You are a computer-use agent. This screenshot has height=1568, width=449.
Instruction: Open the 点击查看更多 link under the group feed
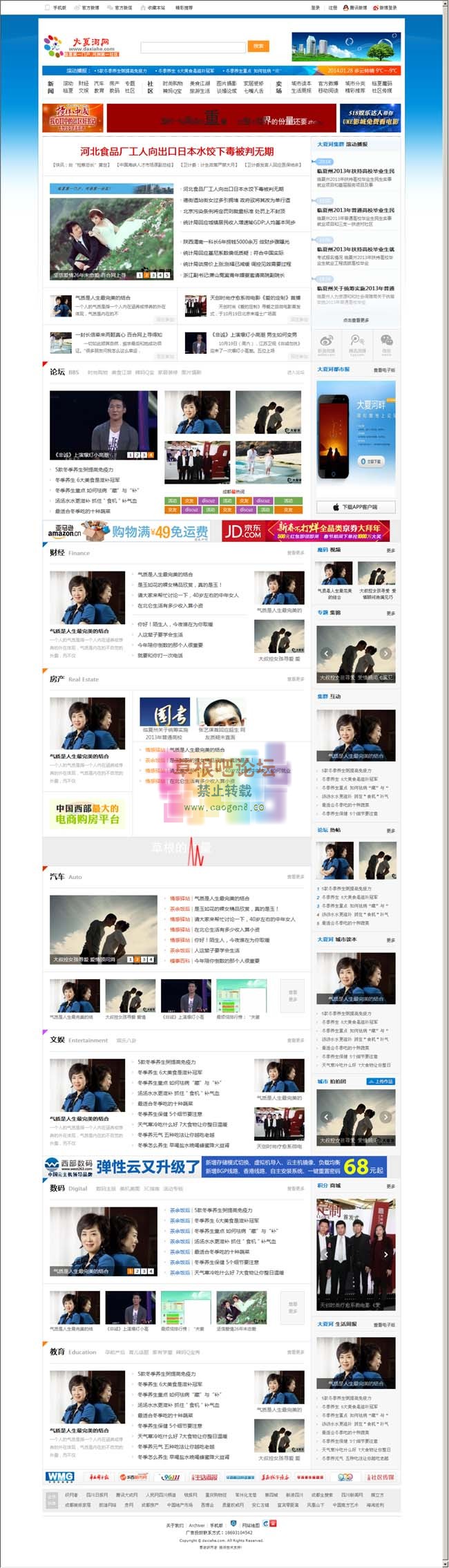pos(356,320)
